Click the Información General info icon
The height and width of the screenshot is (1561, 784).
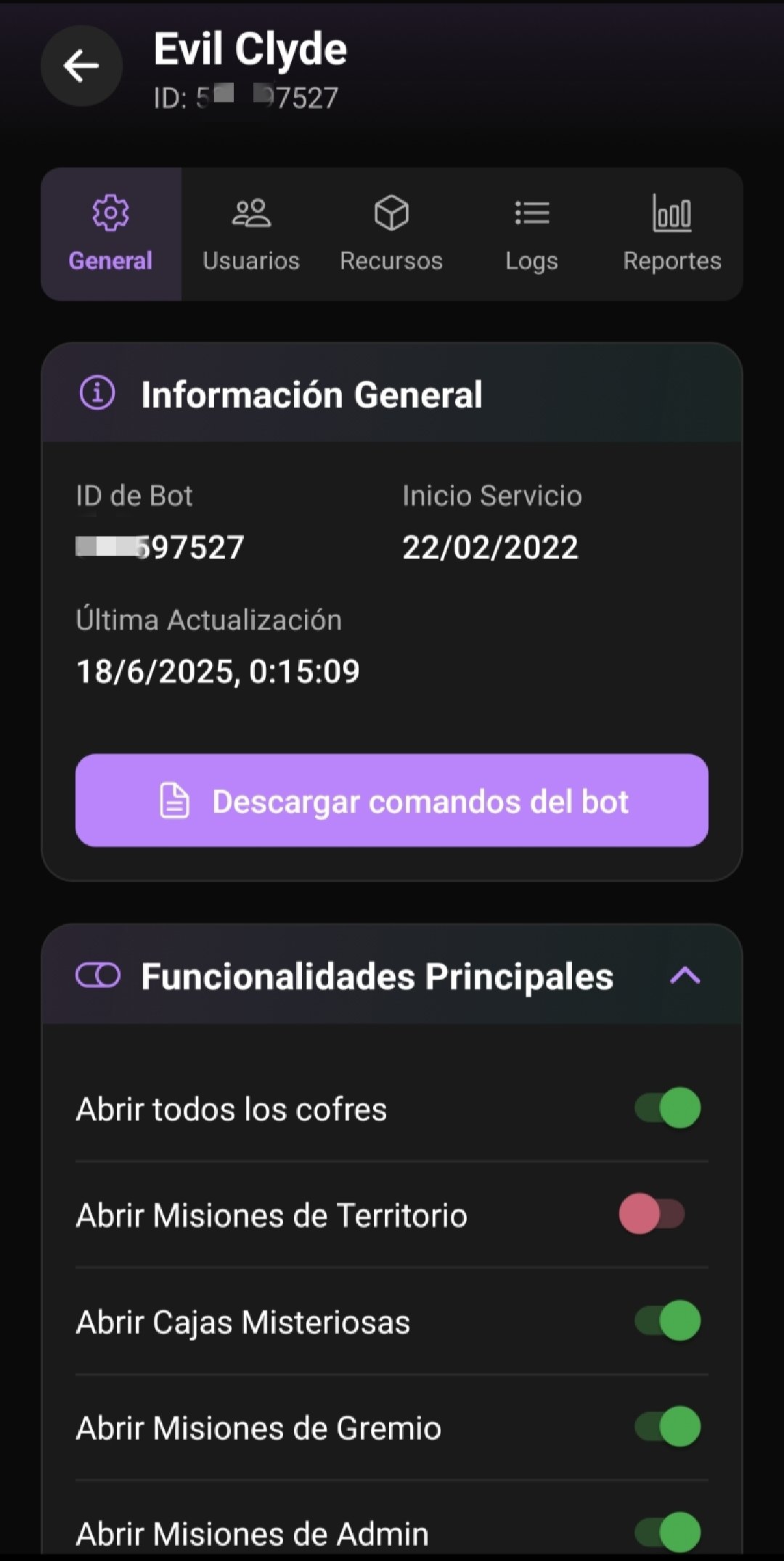[97, 394]
